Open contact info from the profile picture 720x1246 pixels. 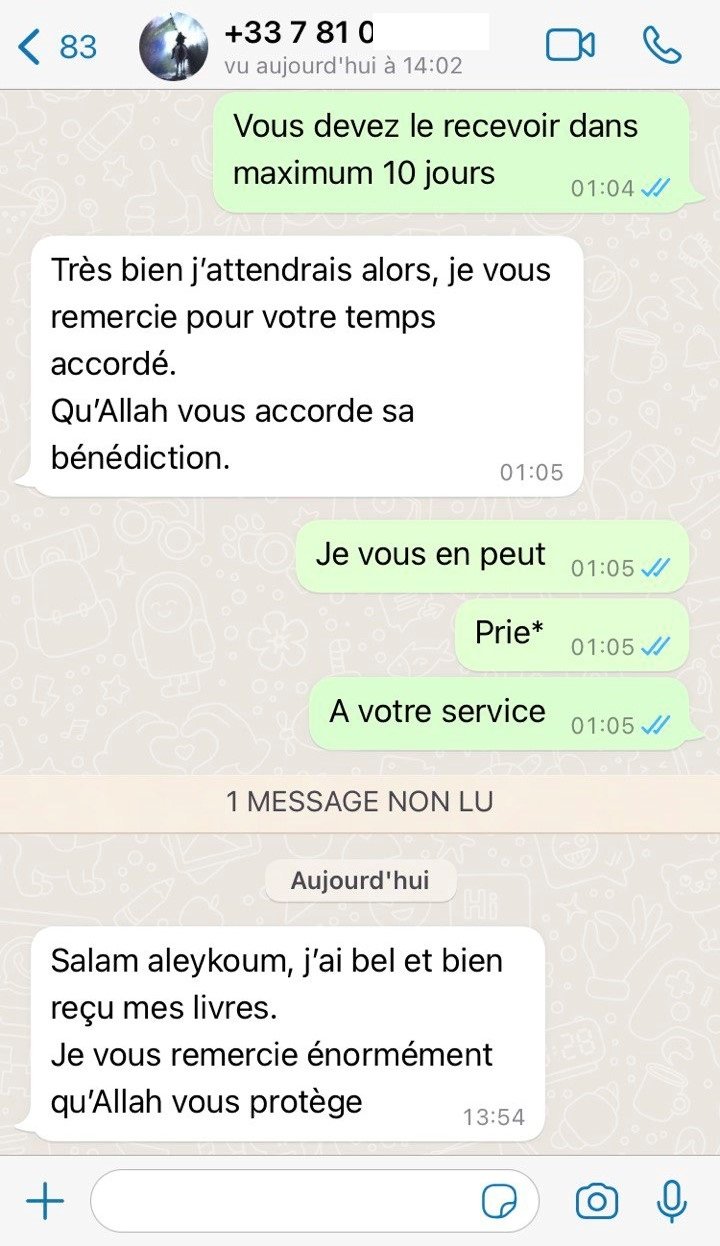[173, 46]
